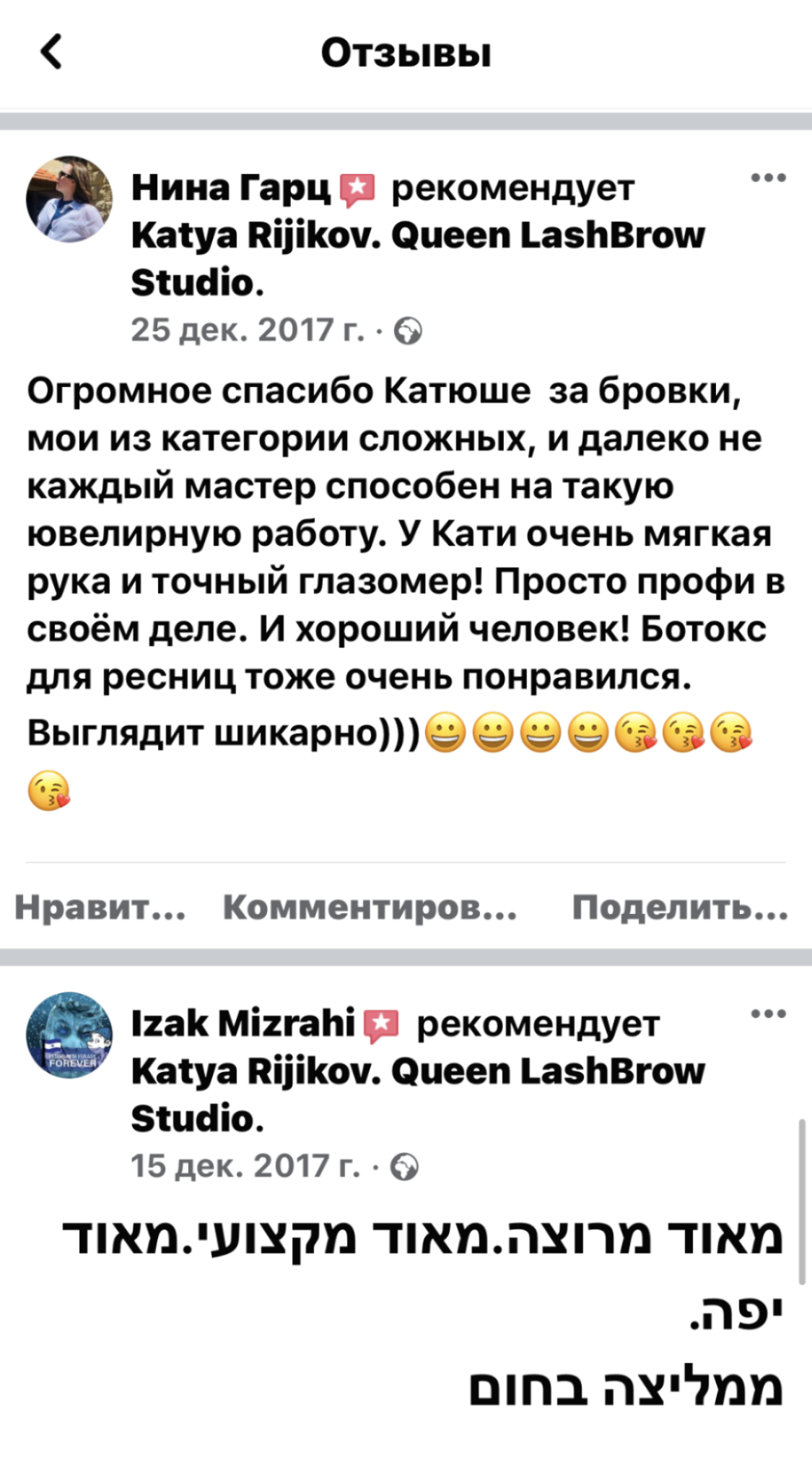The image size is (812, 1462).
Task: Open the options menu on Нина Гарц's review
Action: pos(767,178)
